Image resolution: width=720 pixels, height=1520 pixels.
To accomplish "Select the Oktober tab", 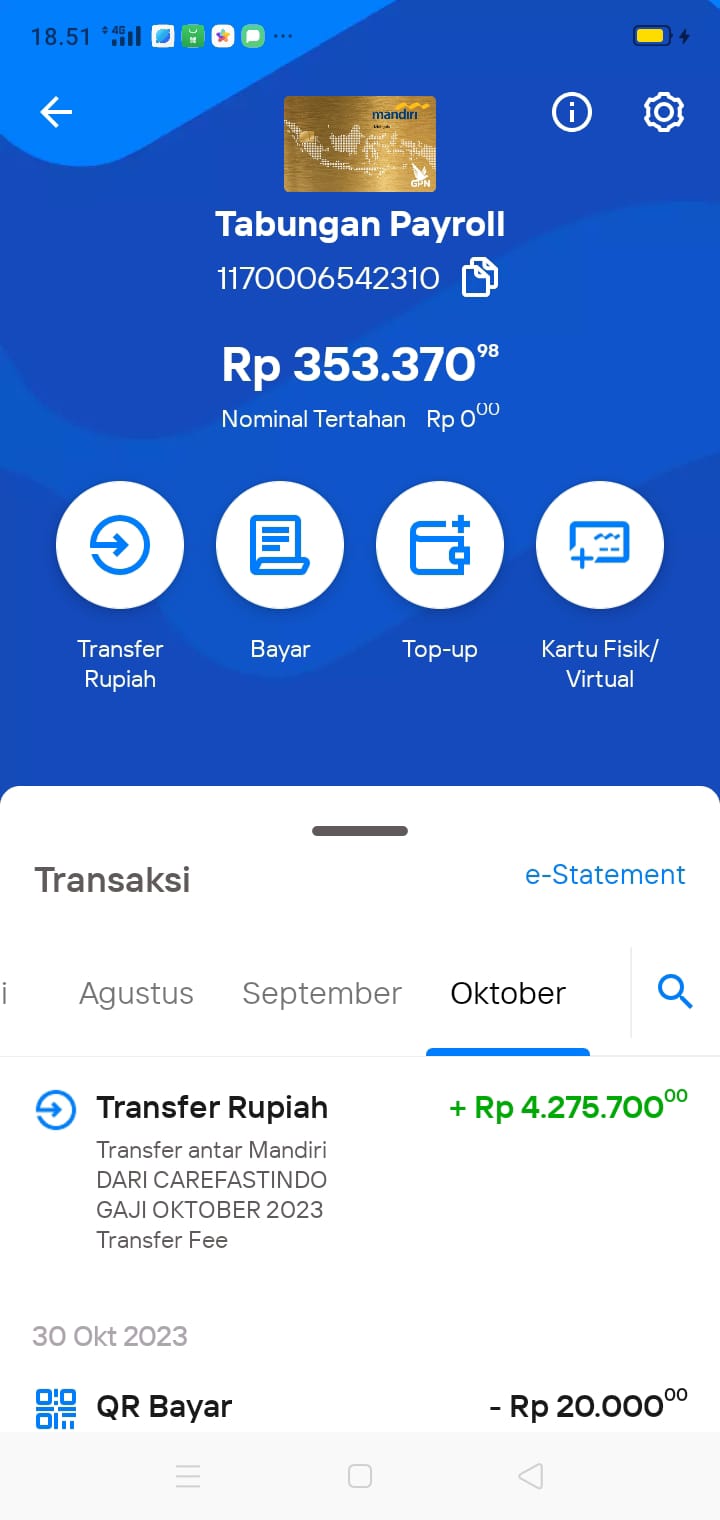I will 508,994.
